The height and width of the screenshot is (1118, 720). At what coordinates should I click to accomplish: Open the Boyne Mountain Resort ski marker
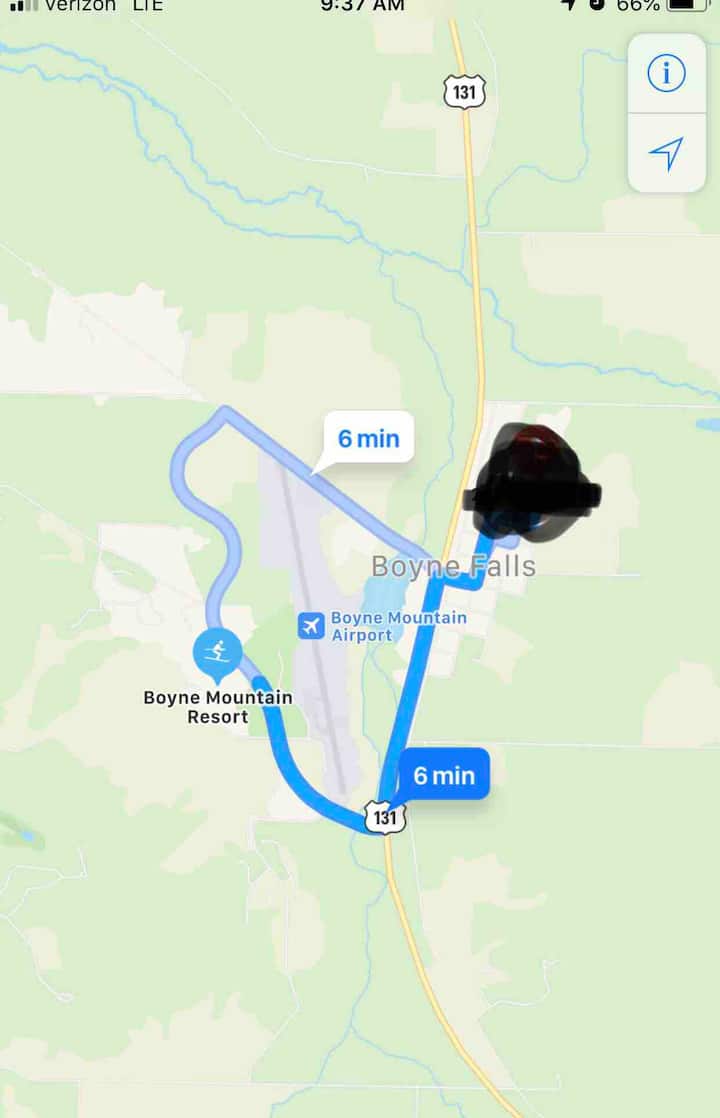pyautogui.click(x=217, y=654)
